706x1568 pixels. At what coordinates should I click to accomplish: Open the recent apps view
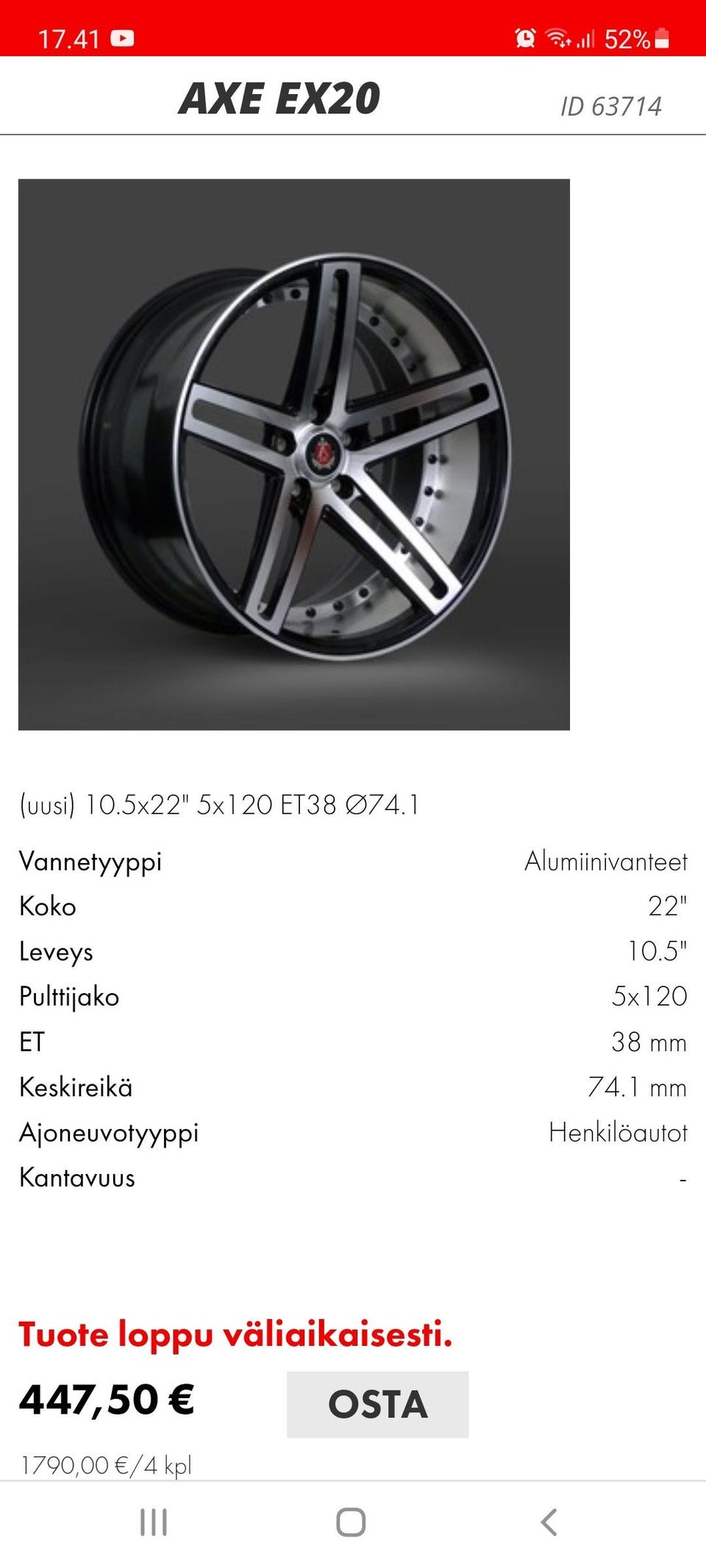154,1522
